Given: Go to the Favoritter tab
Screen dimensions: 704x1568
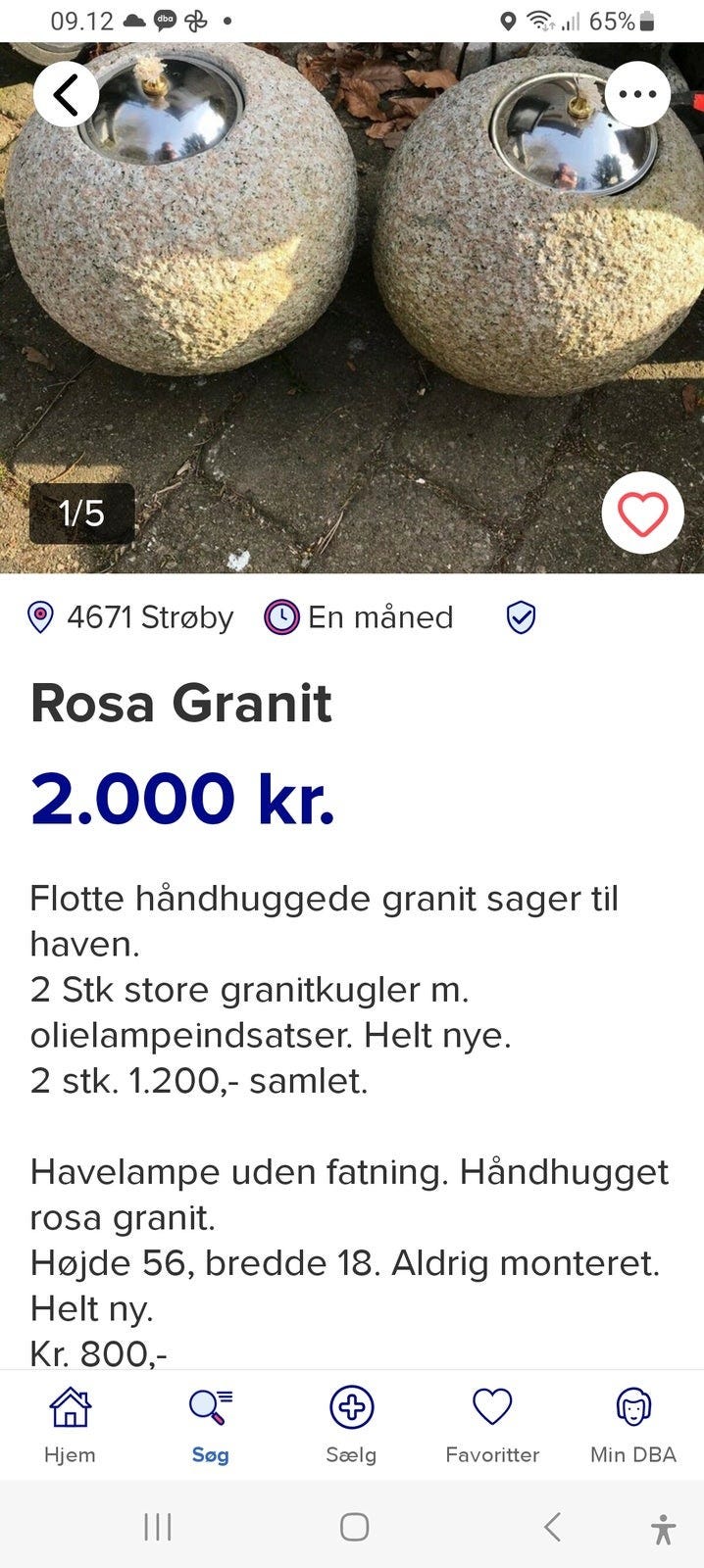Looking at the screenshot, I should (492, 1423).
